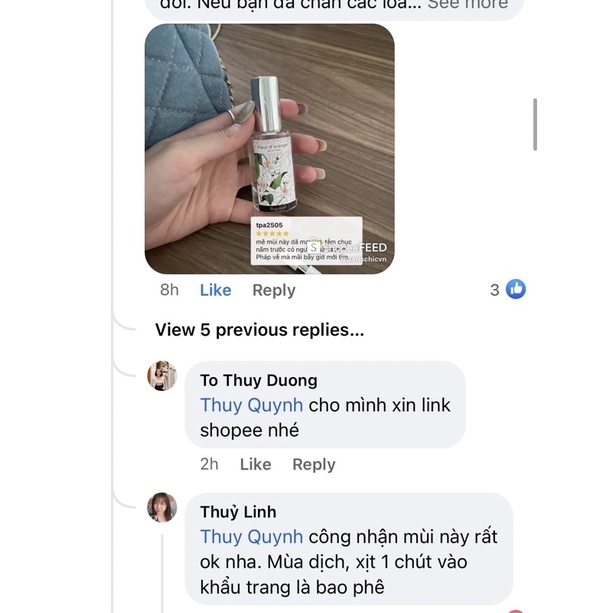
Task: Open To Thuy Duong's profile name
Action: pyautogui.click(x=258, y=380)
